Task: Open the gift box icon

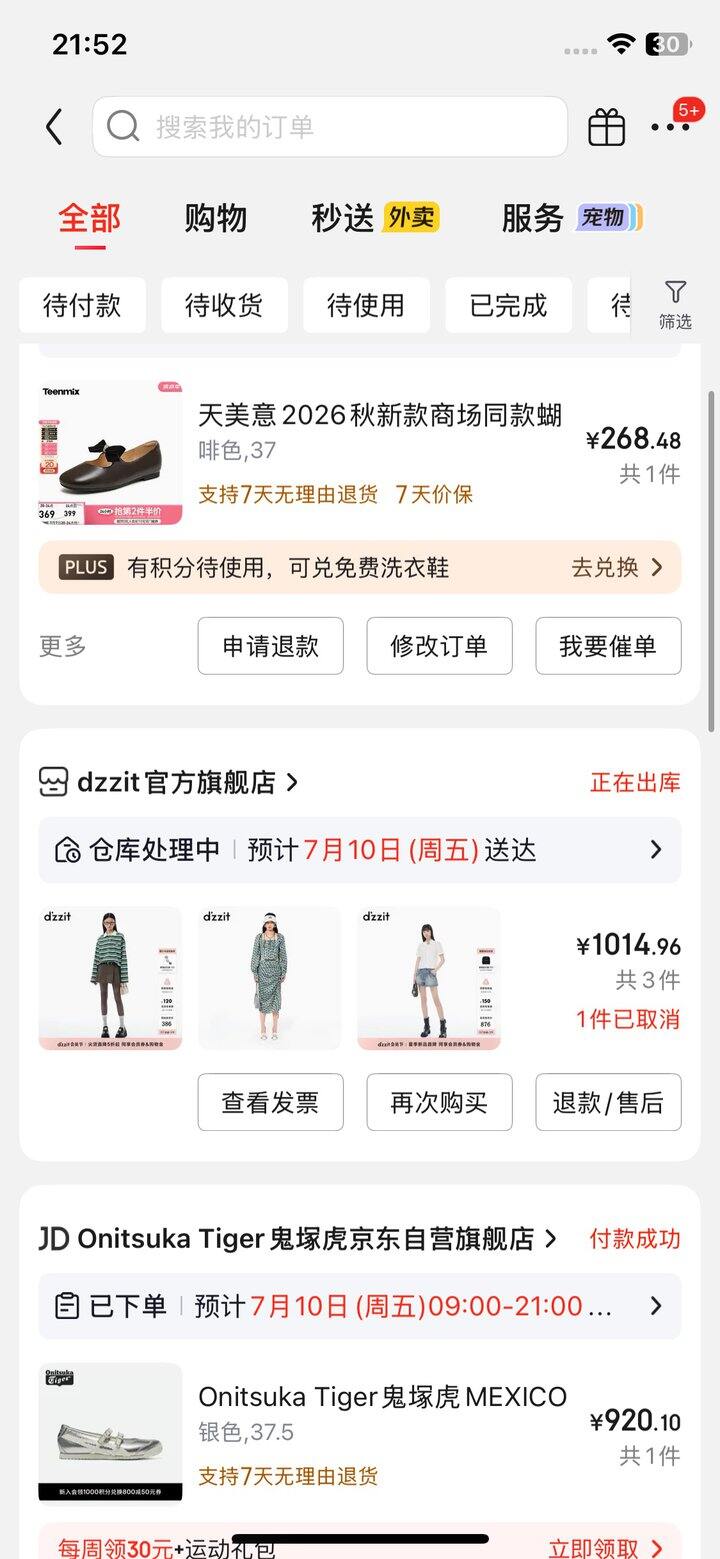Action: (x=606, y=127)
